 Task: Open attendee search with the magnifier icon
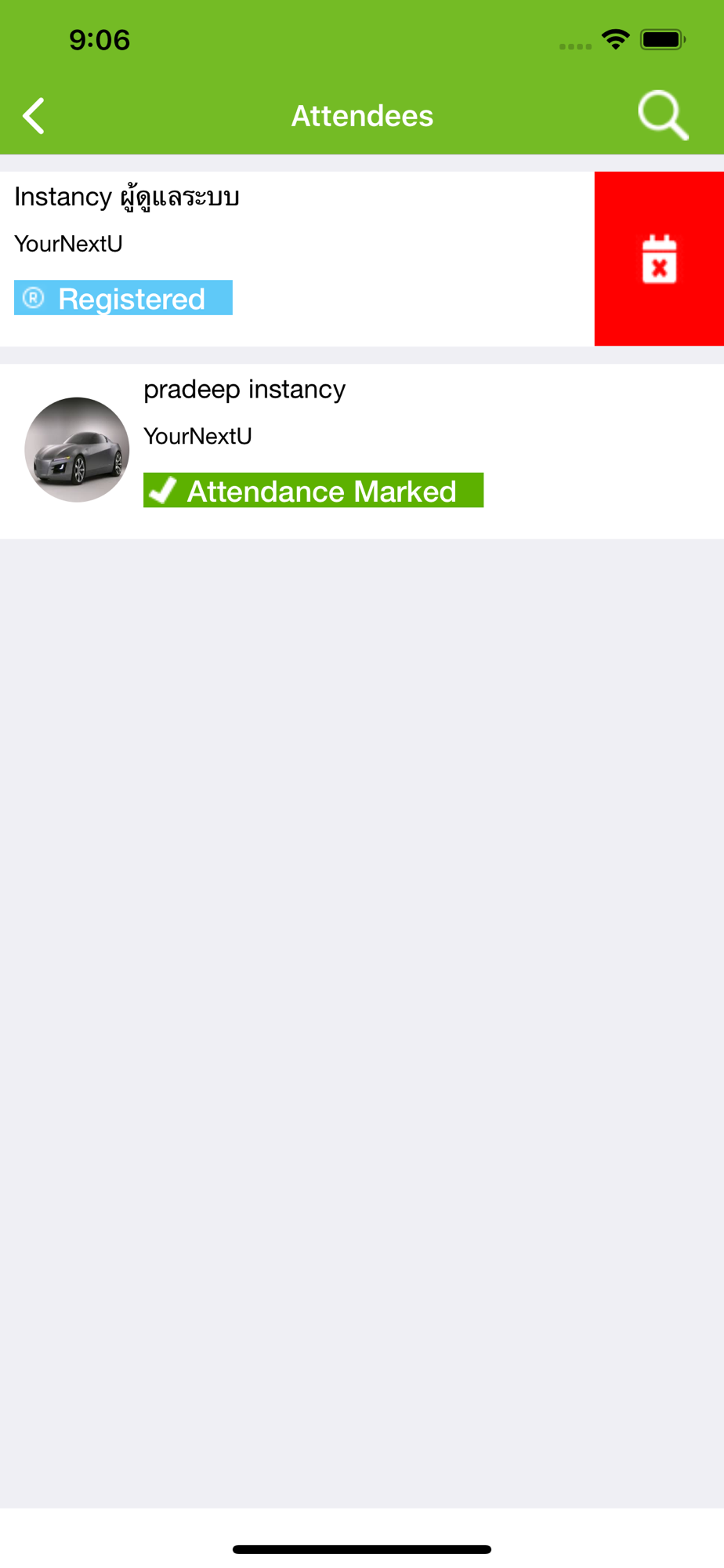pos(663,116)
